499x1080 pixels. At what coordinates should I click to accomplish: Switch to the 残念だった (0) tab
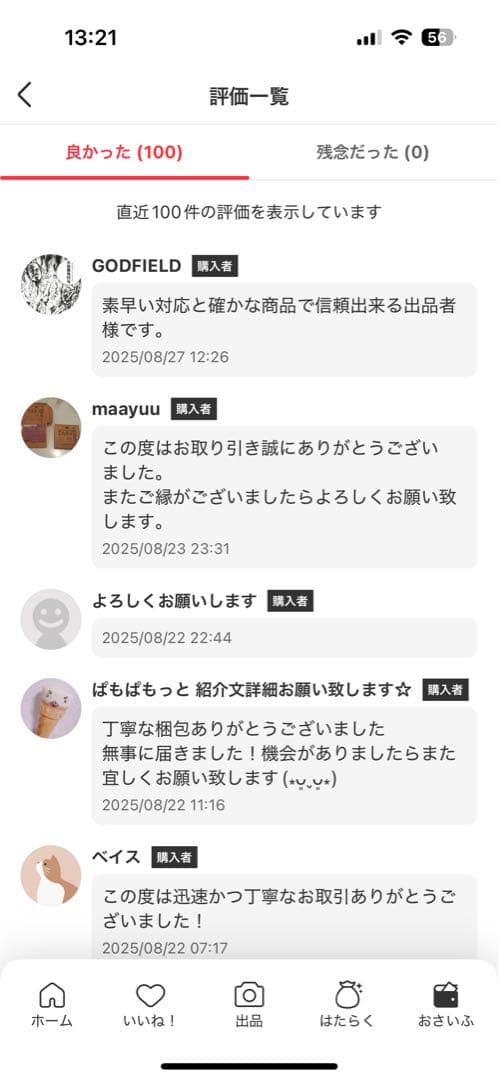(373, 152)
